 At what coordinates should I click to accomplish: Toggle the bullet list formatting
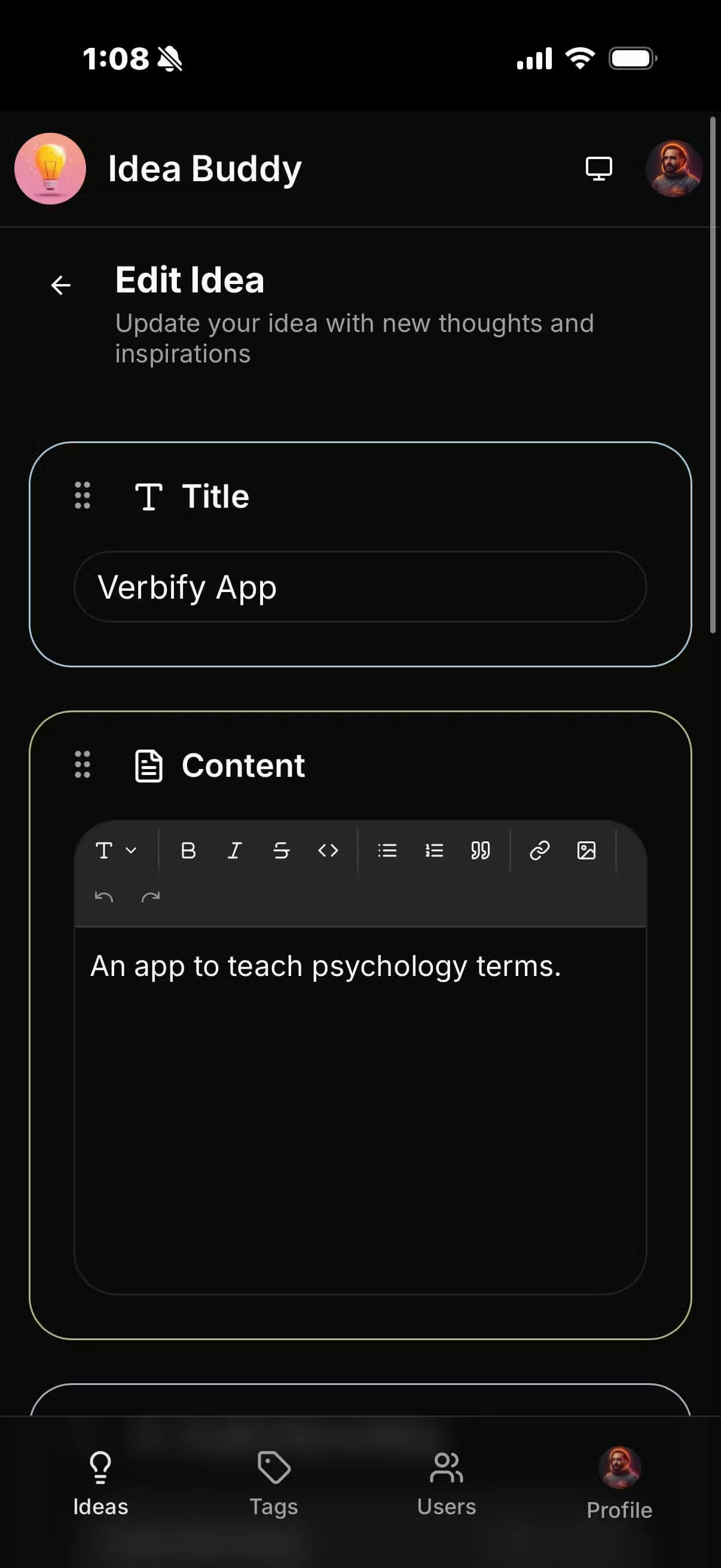coord(387,850)
